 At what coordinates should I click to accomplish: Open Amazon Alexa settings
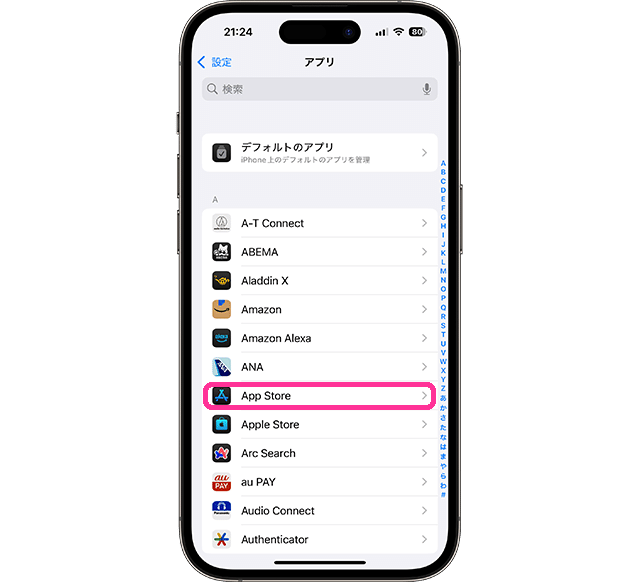(x=320, y=338)
